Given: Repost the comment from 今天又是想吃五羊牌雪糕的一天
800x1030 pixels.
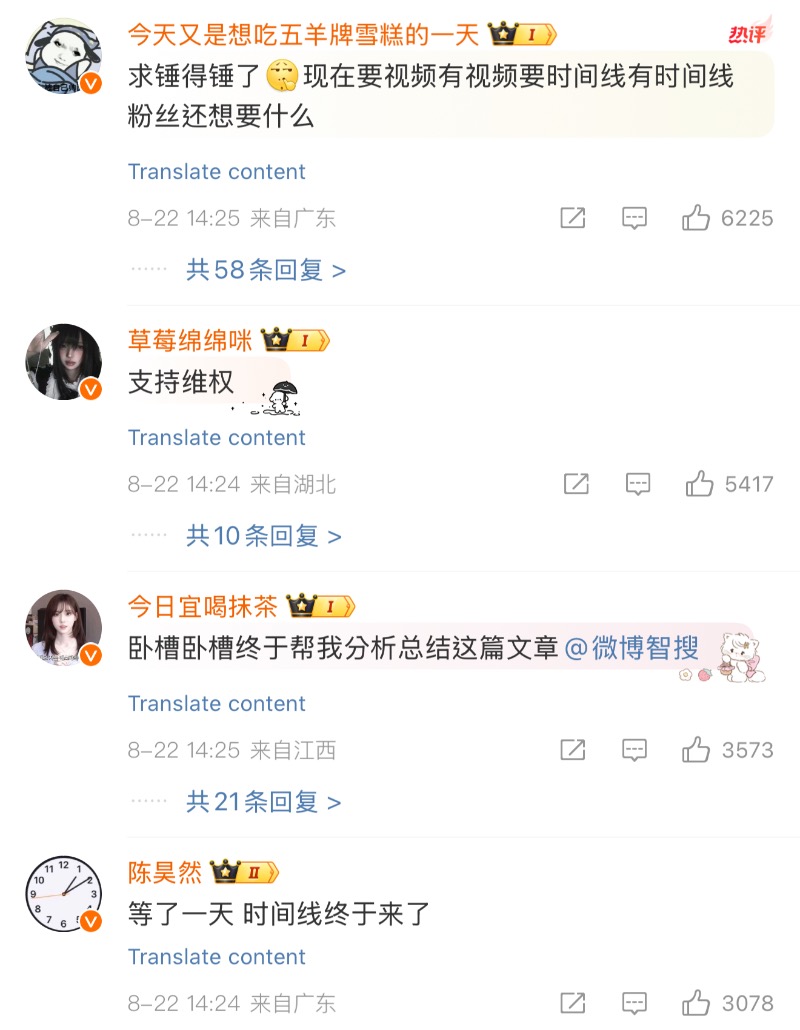Looking at the screenshot, I should point(573,218).
